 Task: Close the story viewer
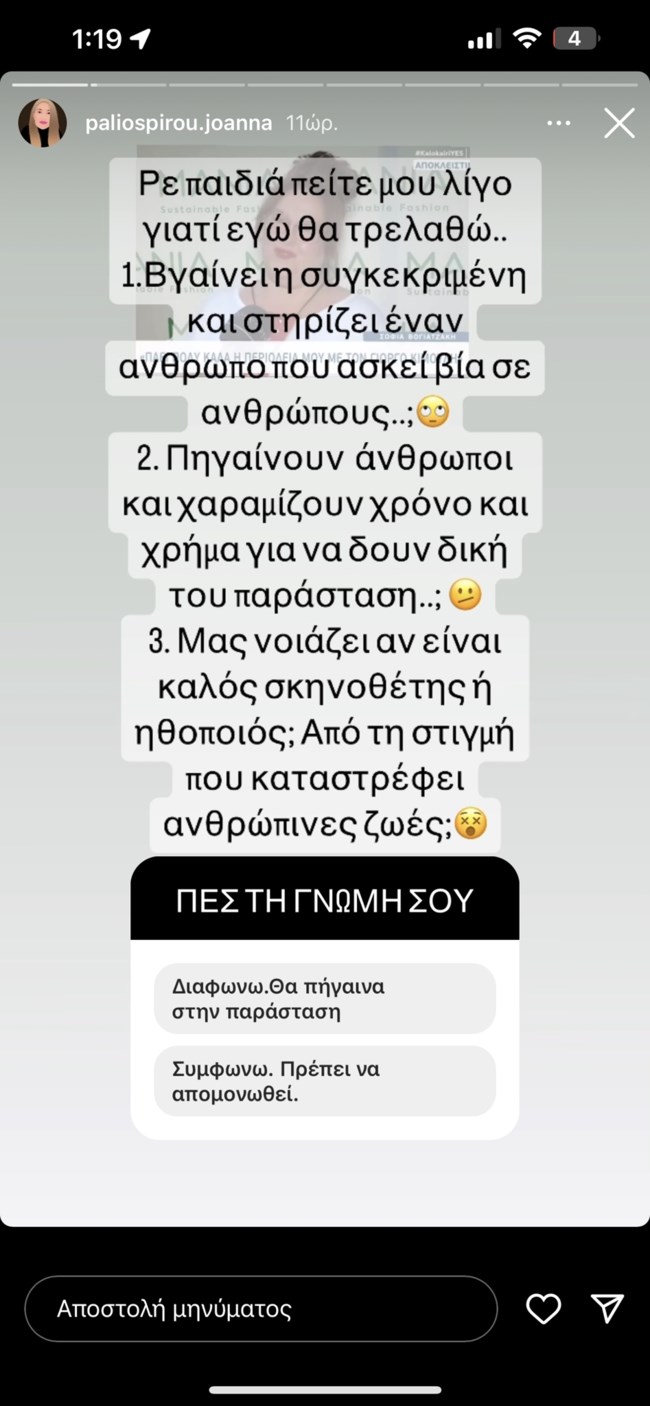pos(619,123)
